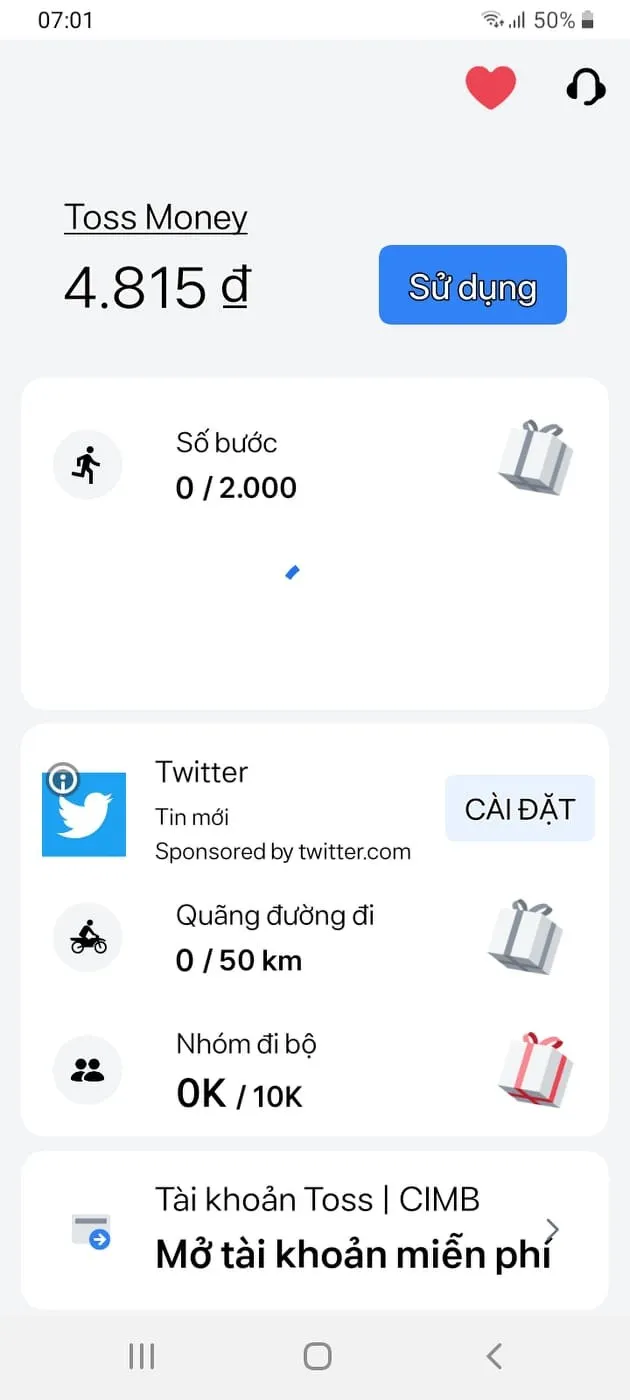630x1400 pixels.
Task: Open the Số bước step counter row
Action: click(236, 466)
